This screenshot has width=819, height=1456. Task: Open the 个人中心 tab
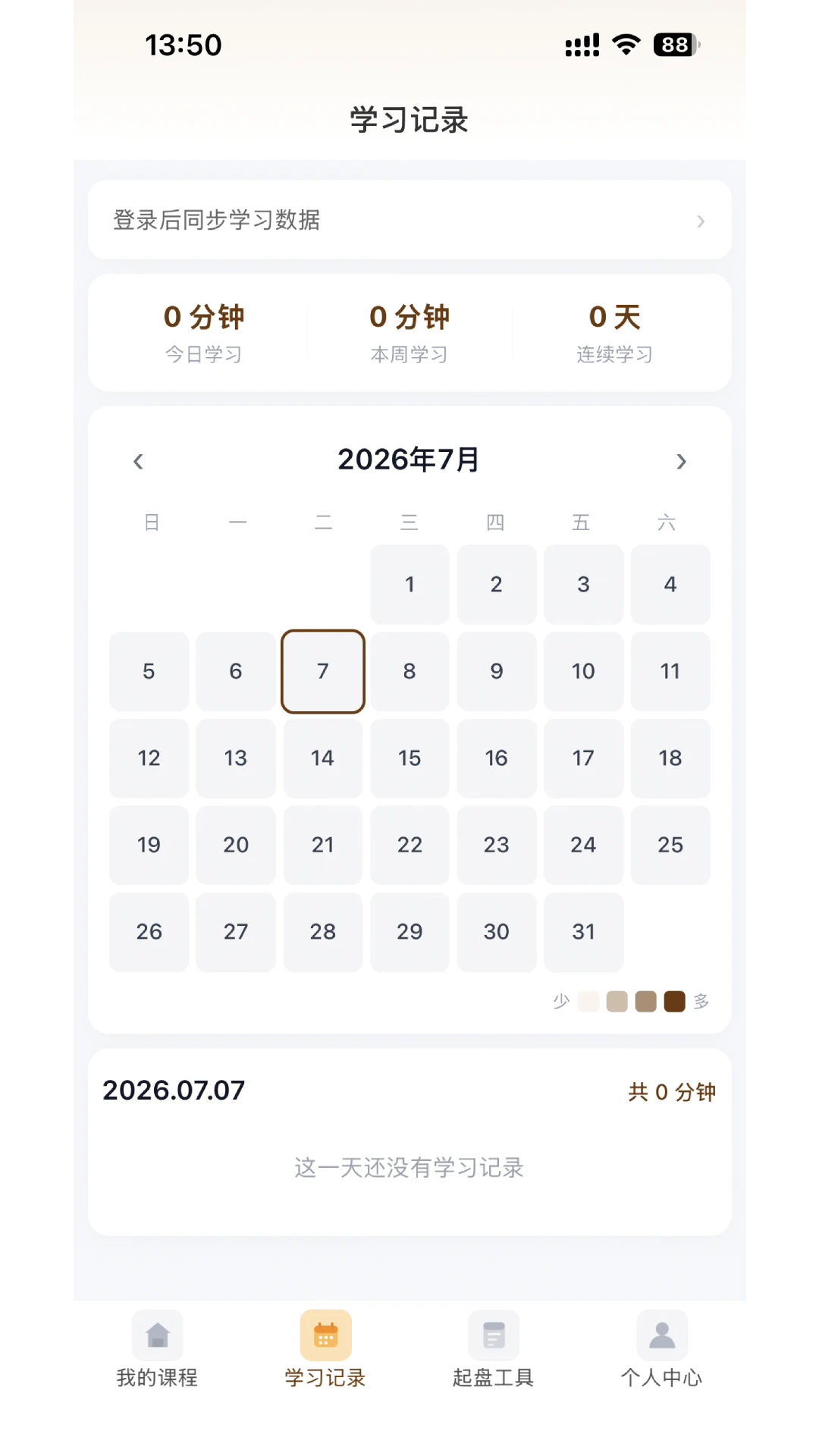pyautogui.click(x=662, y=1350)
